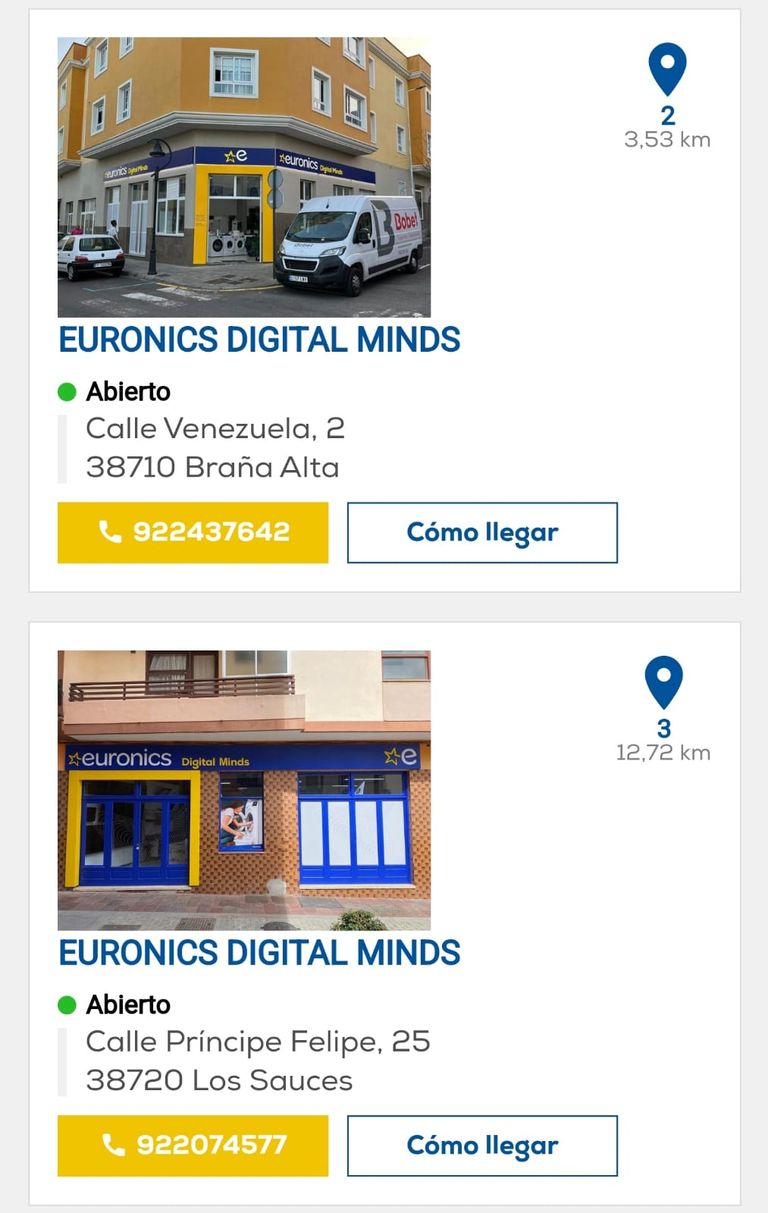Show location pin 2 on the map
The image size is (768, 1213).
667,70
